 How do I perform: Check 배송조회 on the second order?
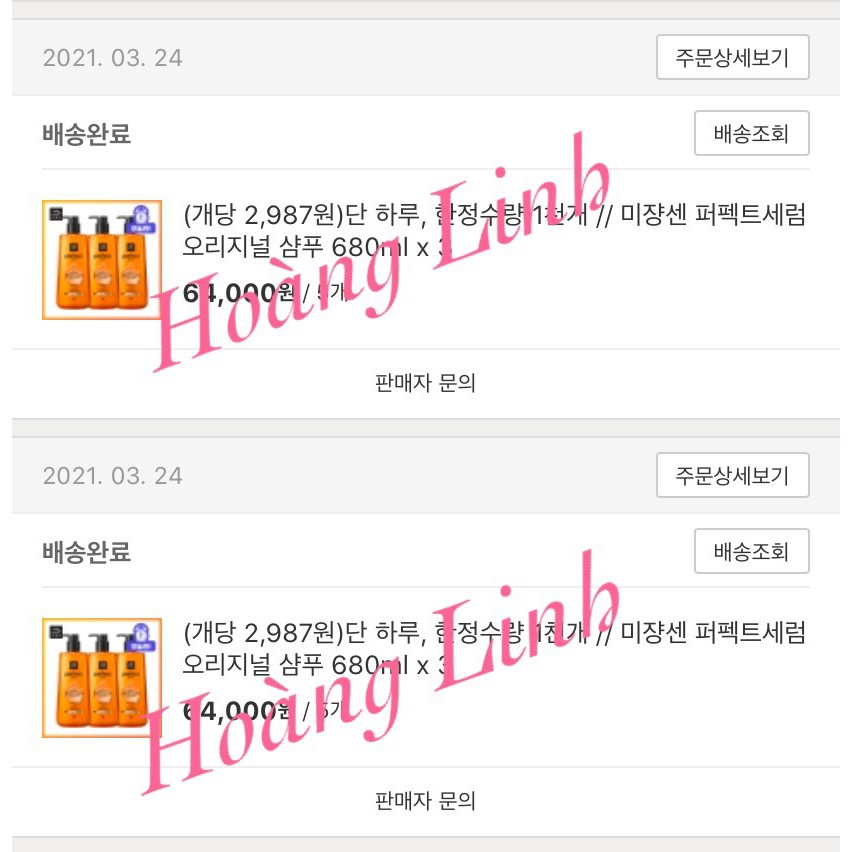(751, 551)
